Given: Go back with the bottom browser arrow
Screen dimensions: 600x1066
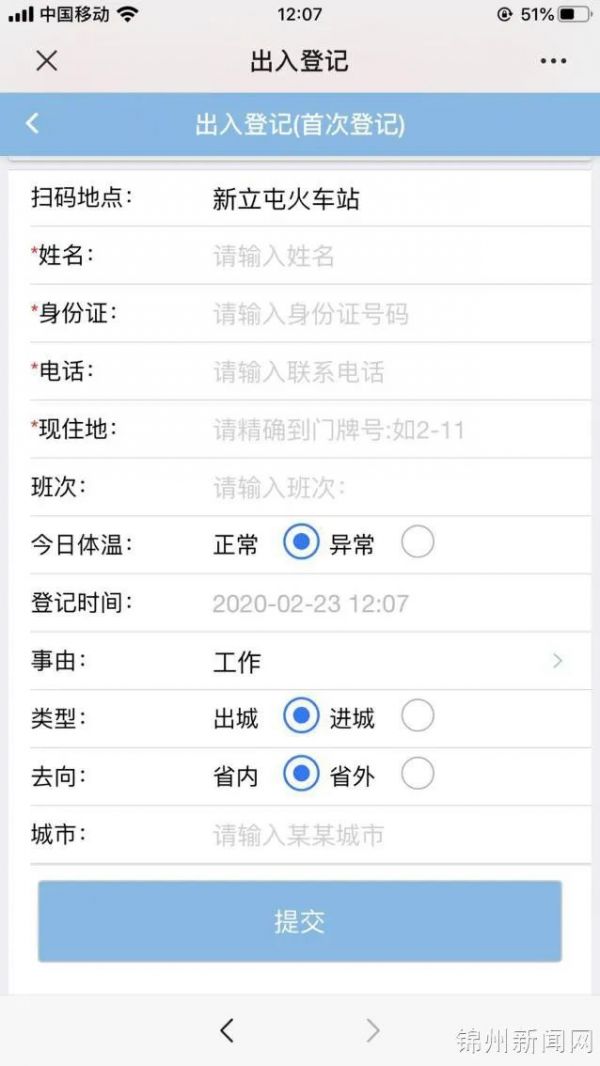Looking at the screenshot, I should click(227, 1030).
